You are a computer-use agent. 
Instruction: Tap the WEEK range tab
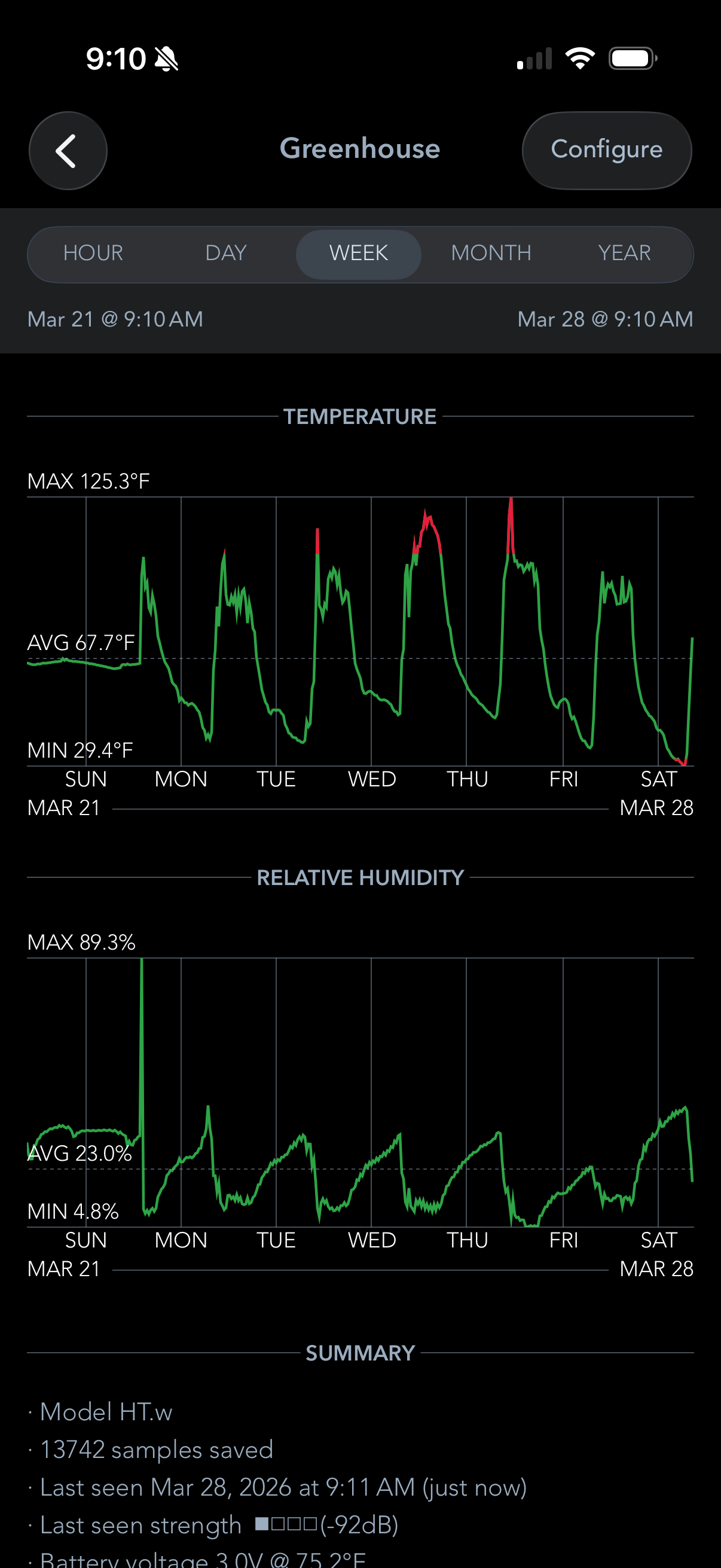point(358,253)
